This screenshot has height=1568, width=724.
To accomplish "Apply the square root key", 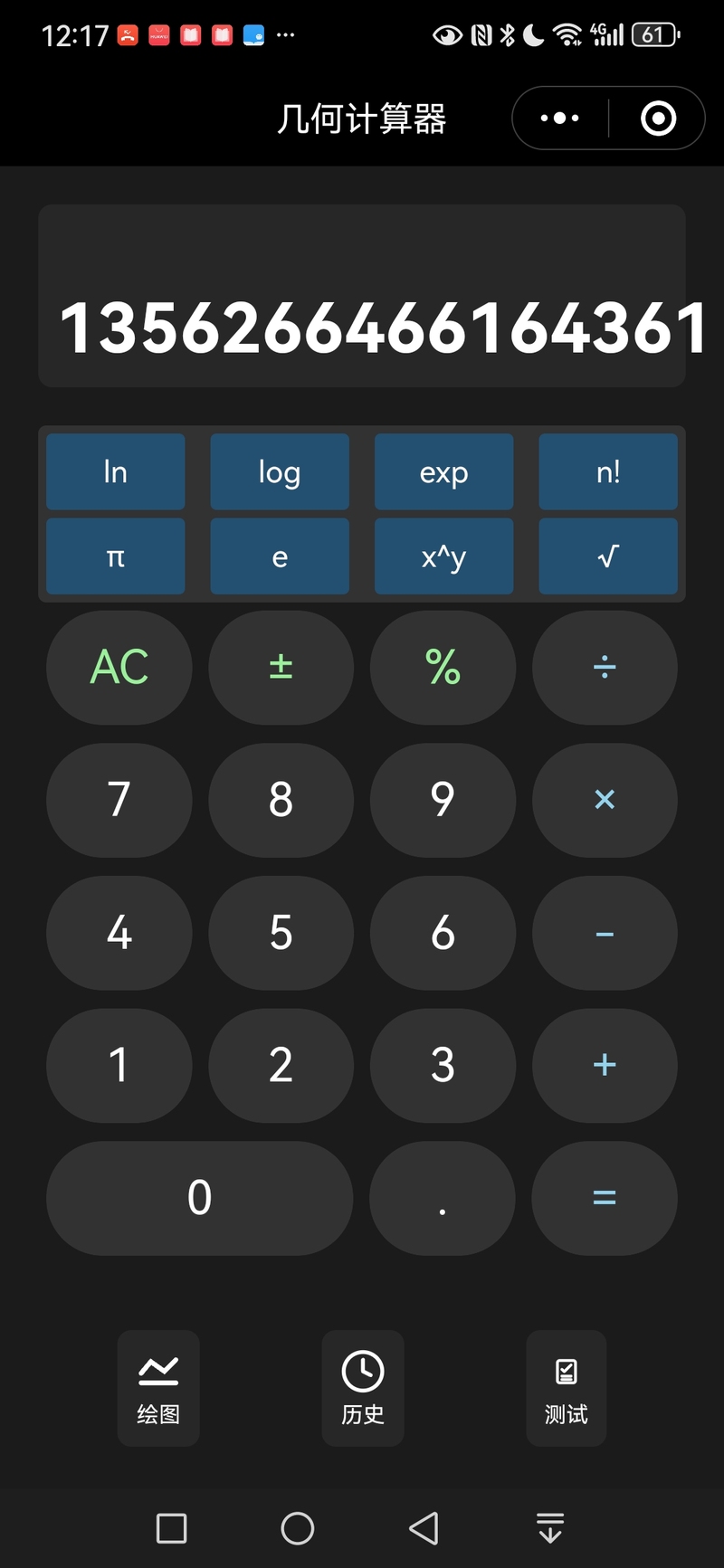I will coord(608,556).
